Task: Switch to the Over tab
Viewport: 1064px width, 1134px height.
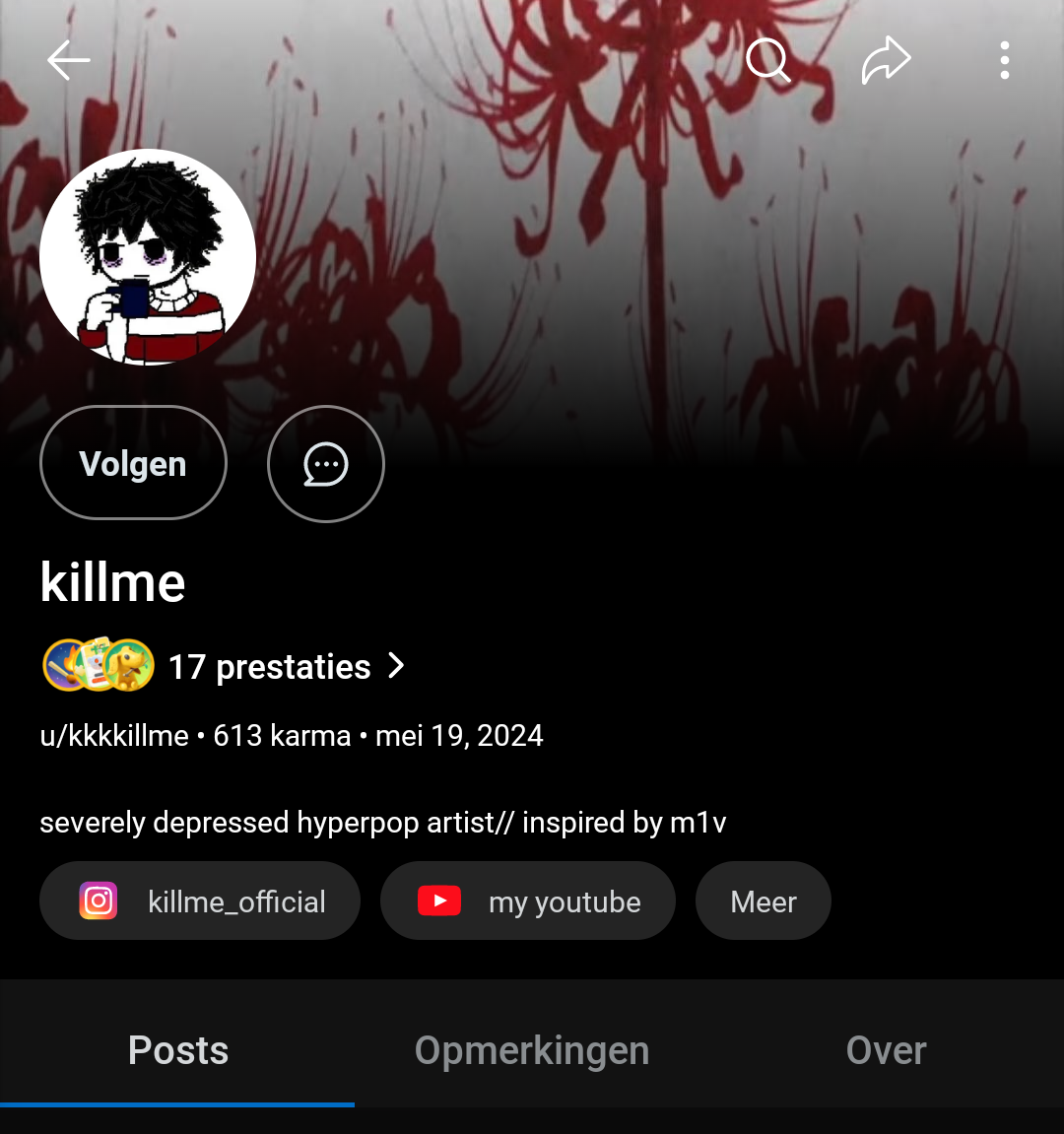Action: [886, 1050]
